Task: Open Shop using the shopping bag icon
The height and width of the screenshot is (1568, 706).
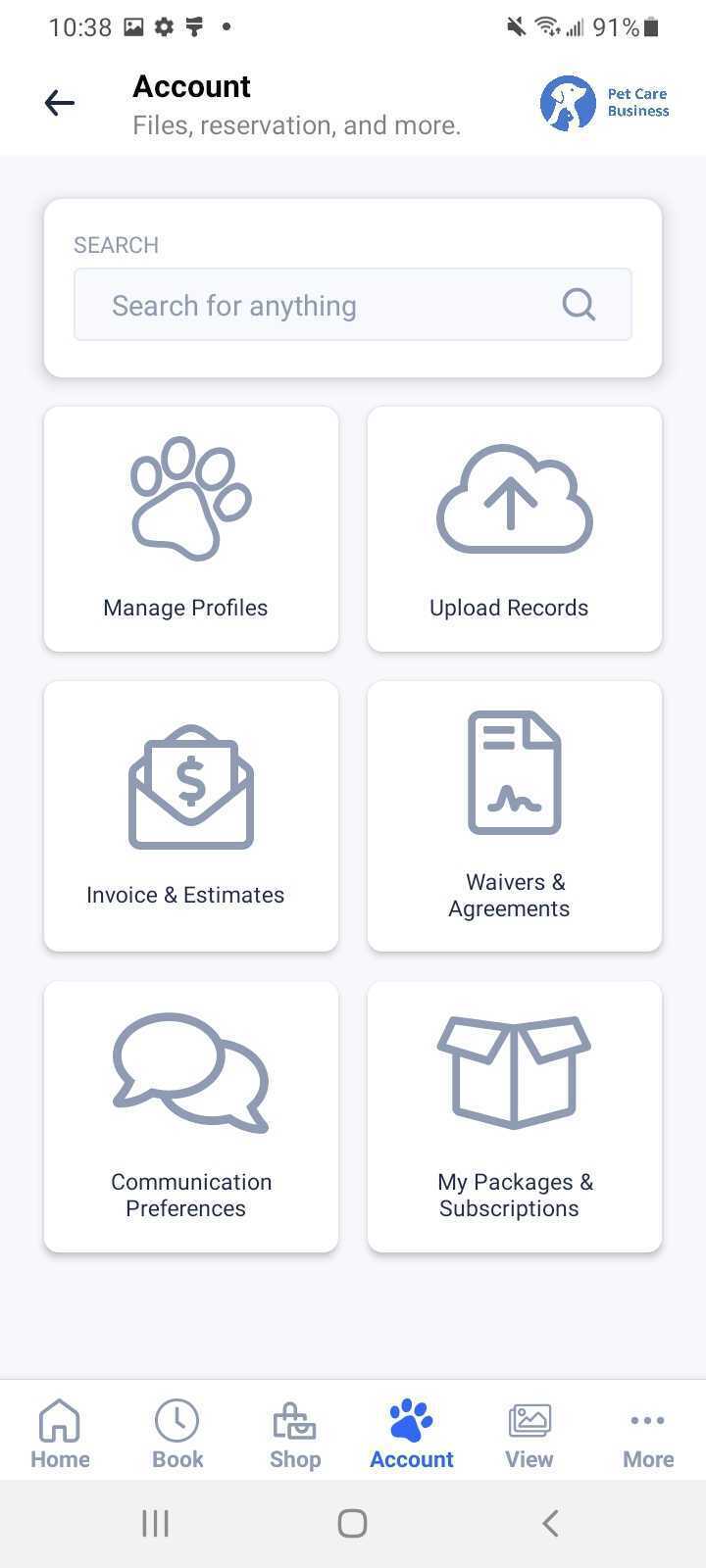Action: click(x=294, y=1420)
